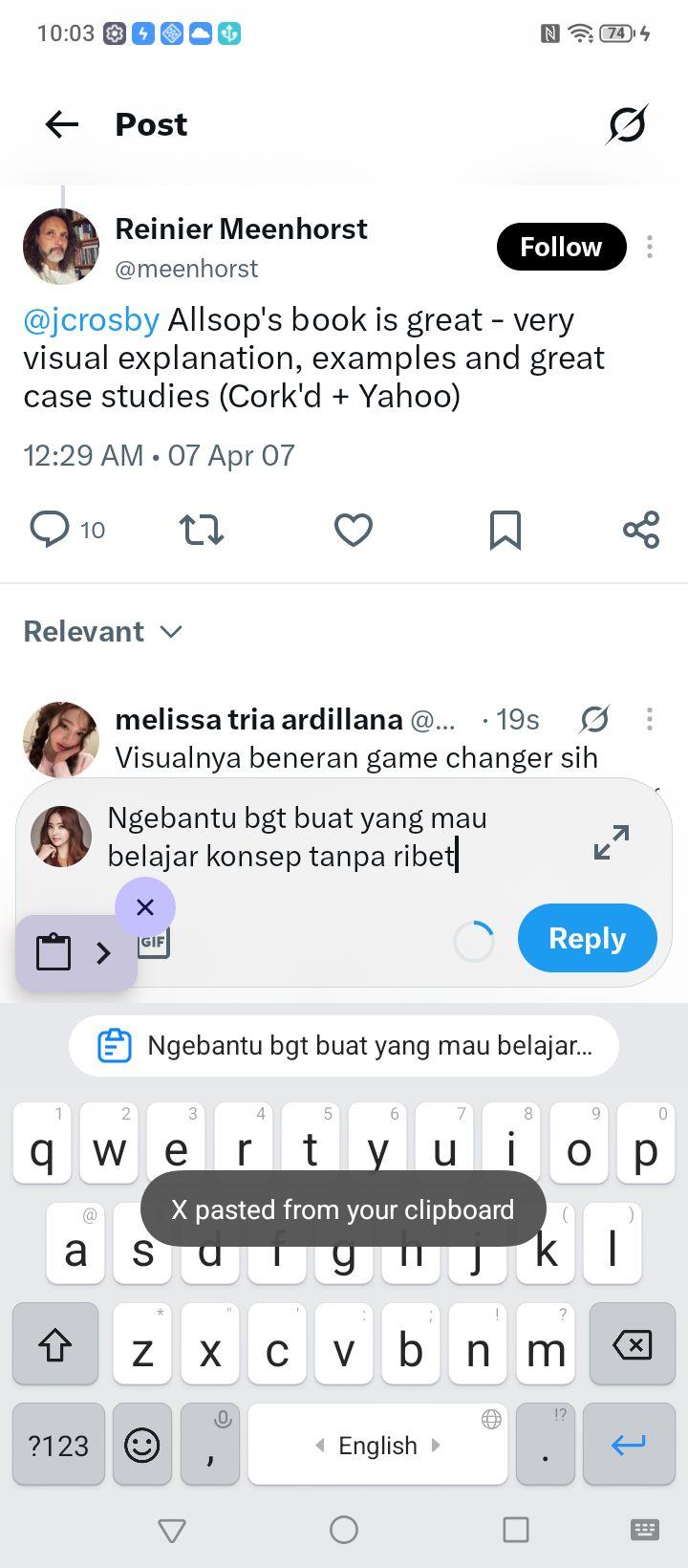Open the @jcrosby mention link
Screen dimensions: 688x1568
[91, 319]
